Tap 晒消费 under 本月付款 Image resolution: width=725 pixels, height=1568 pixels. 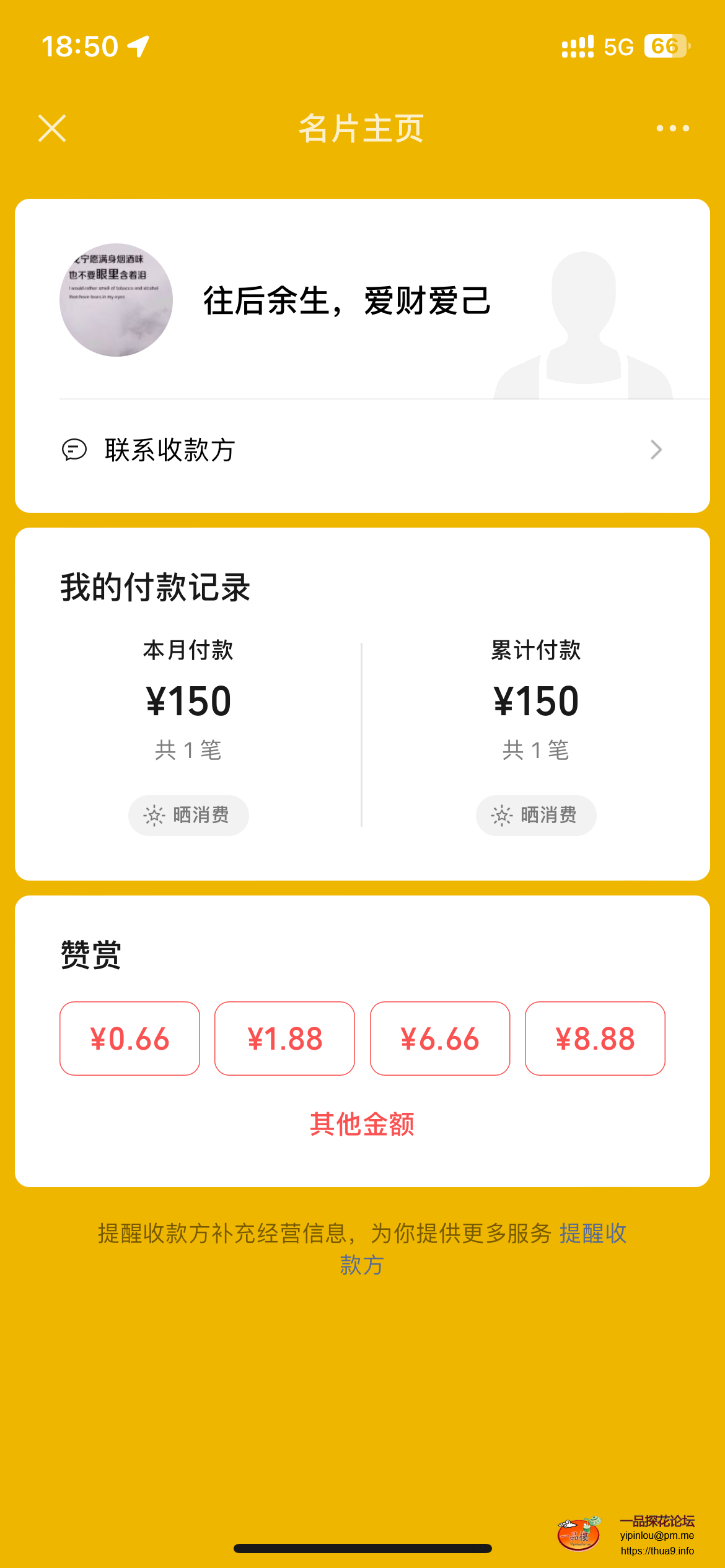(x=188, y=815)
